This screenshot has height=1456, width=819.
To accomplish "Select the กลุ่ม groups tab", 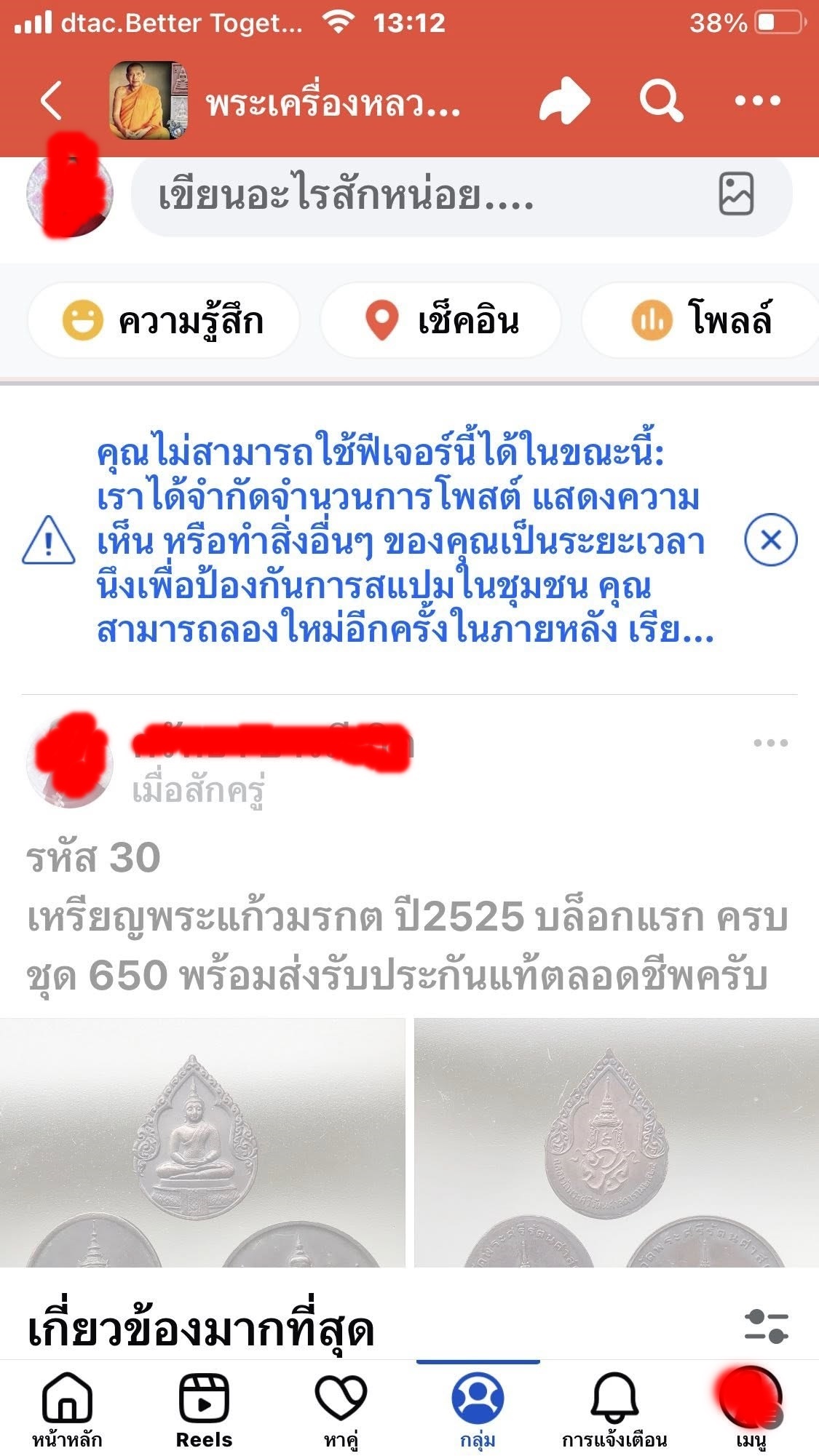I will pyautogui.click(x=478, y=1409).
